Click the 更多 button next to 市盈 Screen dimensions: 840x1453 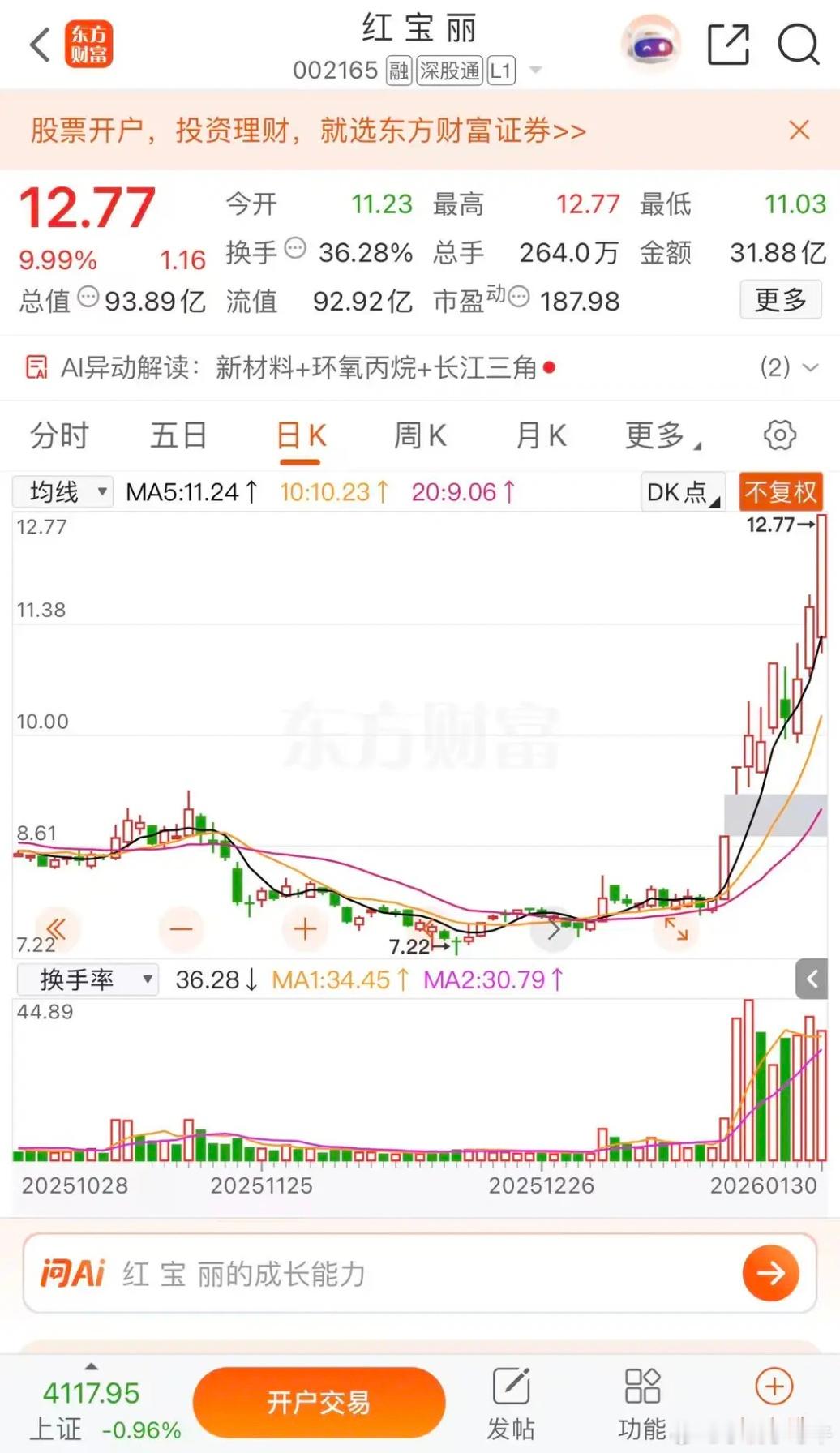(x=780, y=301)
